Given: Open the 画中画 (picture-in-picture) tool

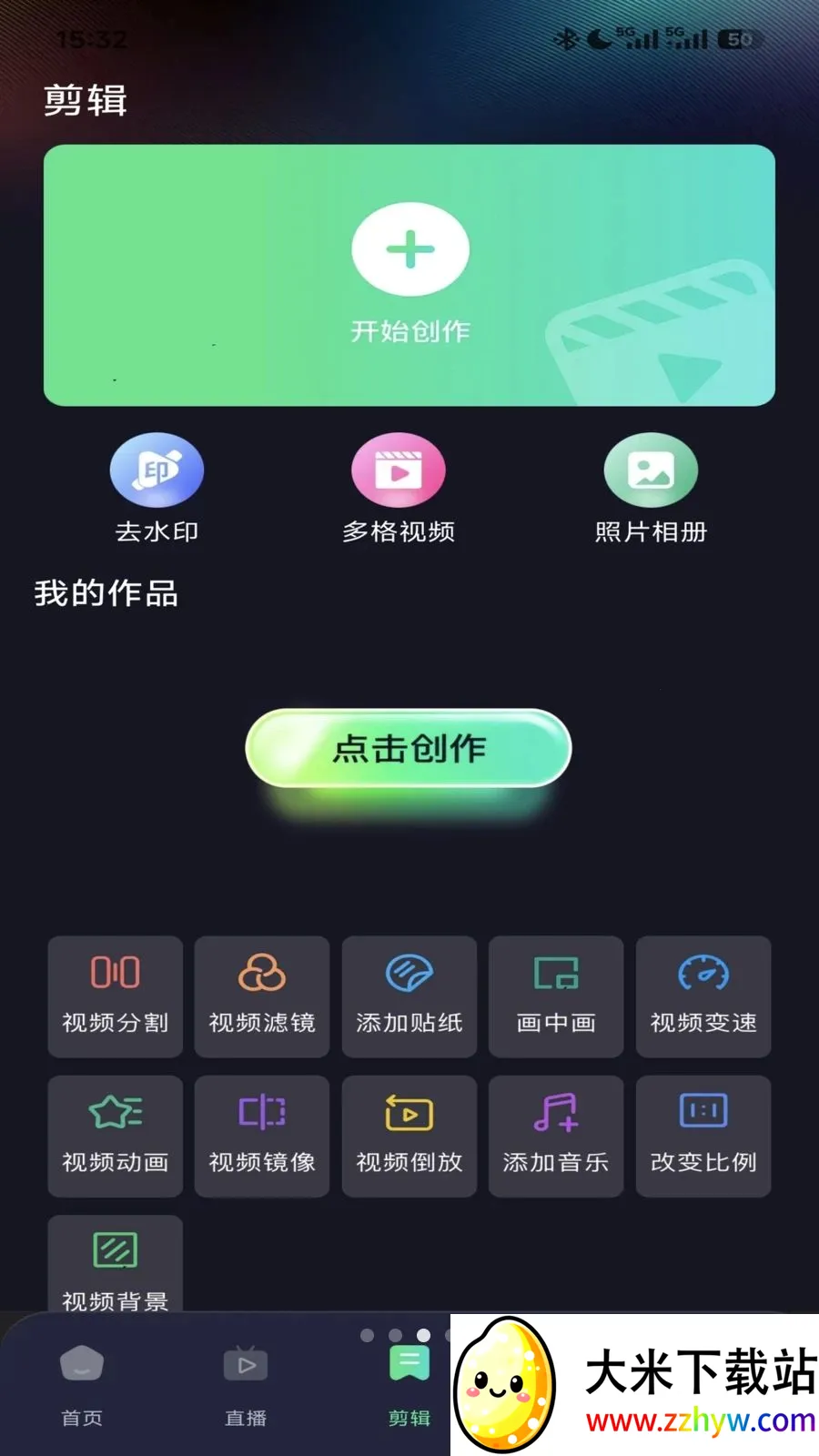Looking at the screenshot, I should point(556,997).
